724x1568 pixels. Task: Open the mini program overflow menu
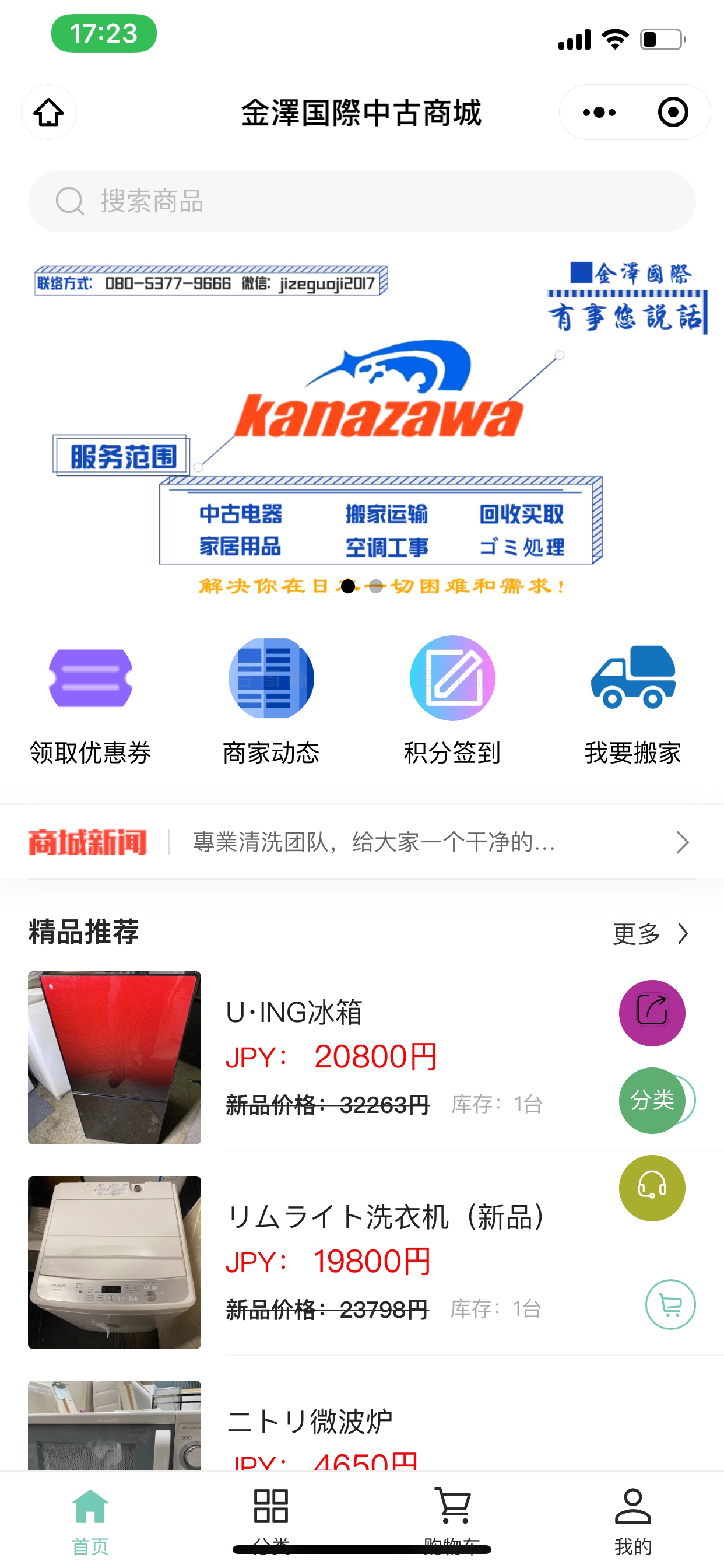599,113
